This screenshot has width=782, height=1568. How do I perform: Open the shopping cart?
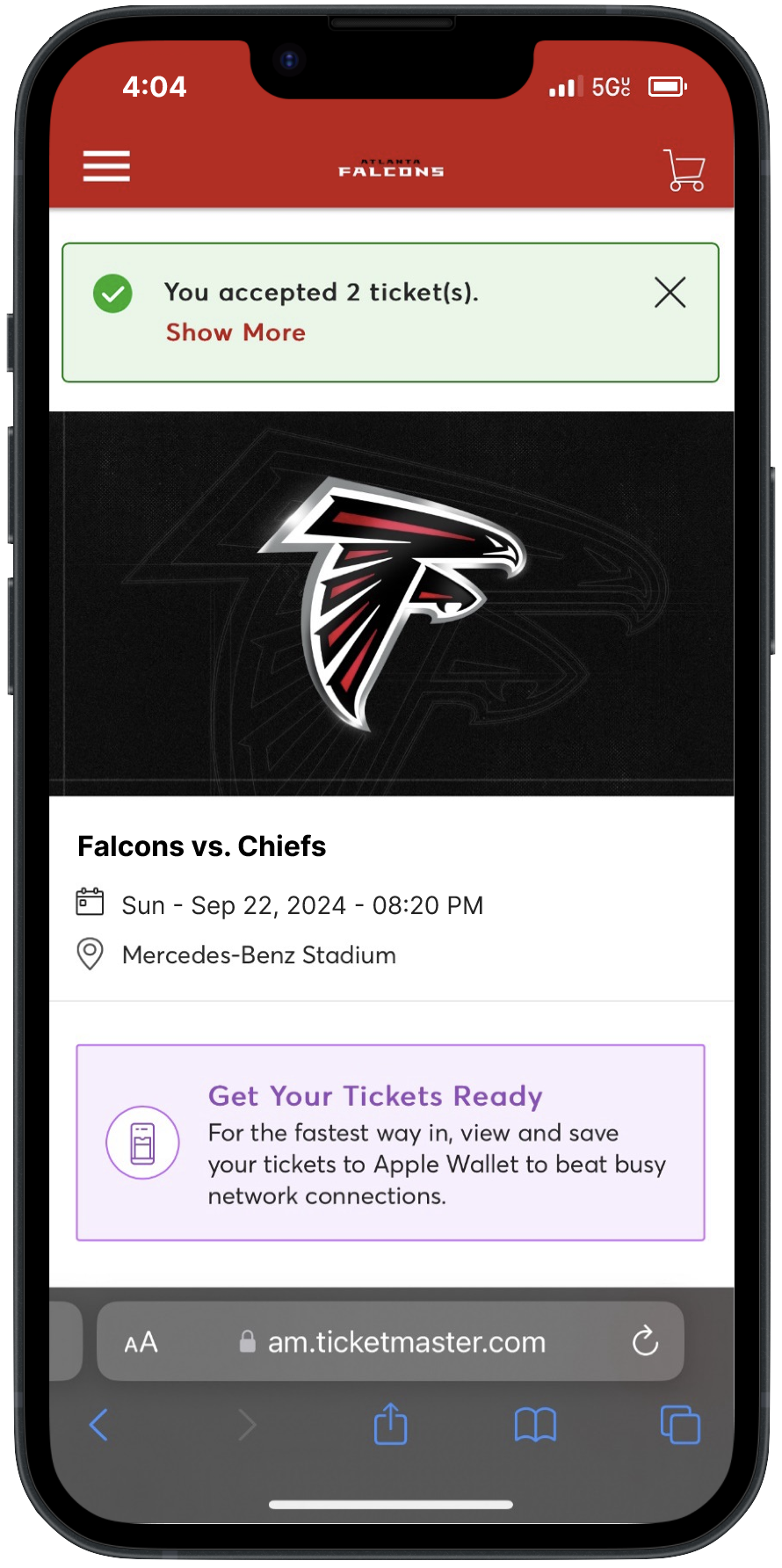point(684,170)
